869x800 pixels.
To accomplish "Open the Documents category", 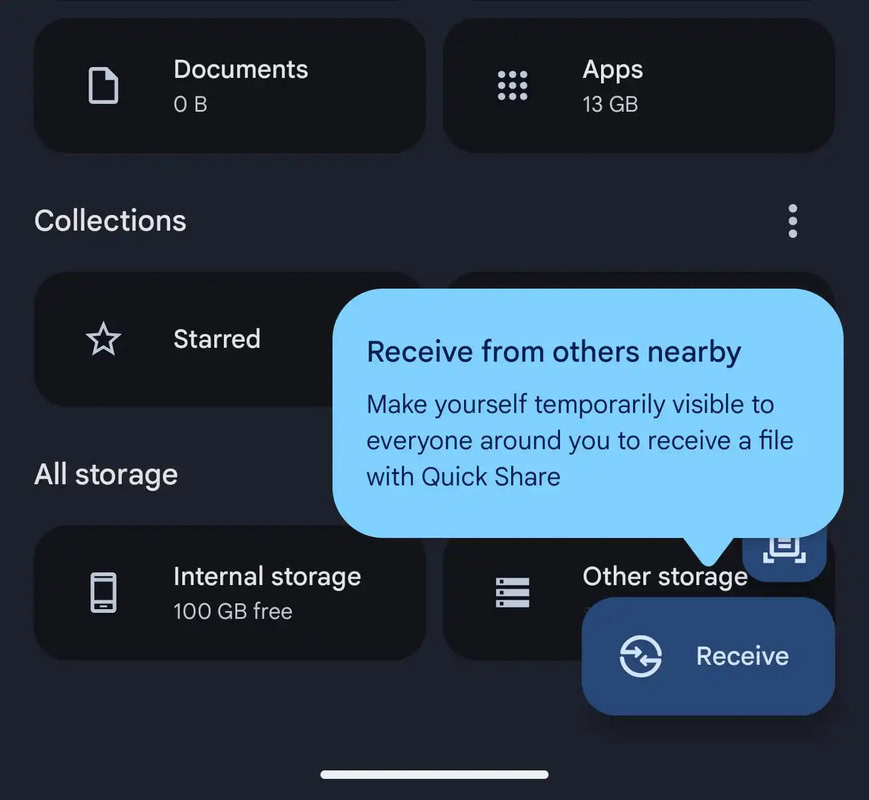I will point(230,86).
